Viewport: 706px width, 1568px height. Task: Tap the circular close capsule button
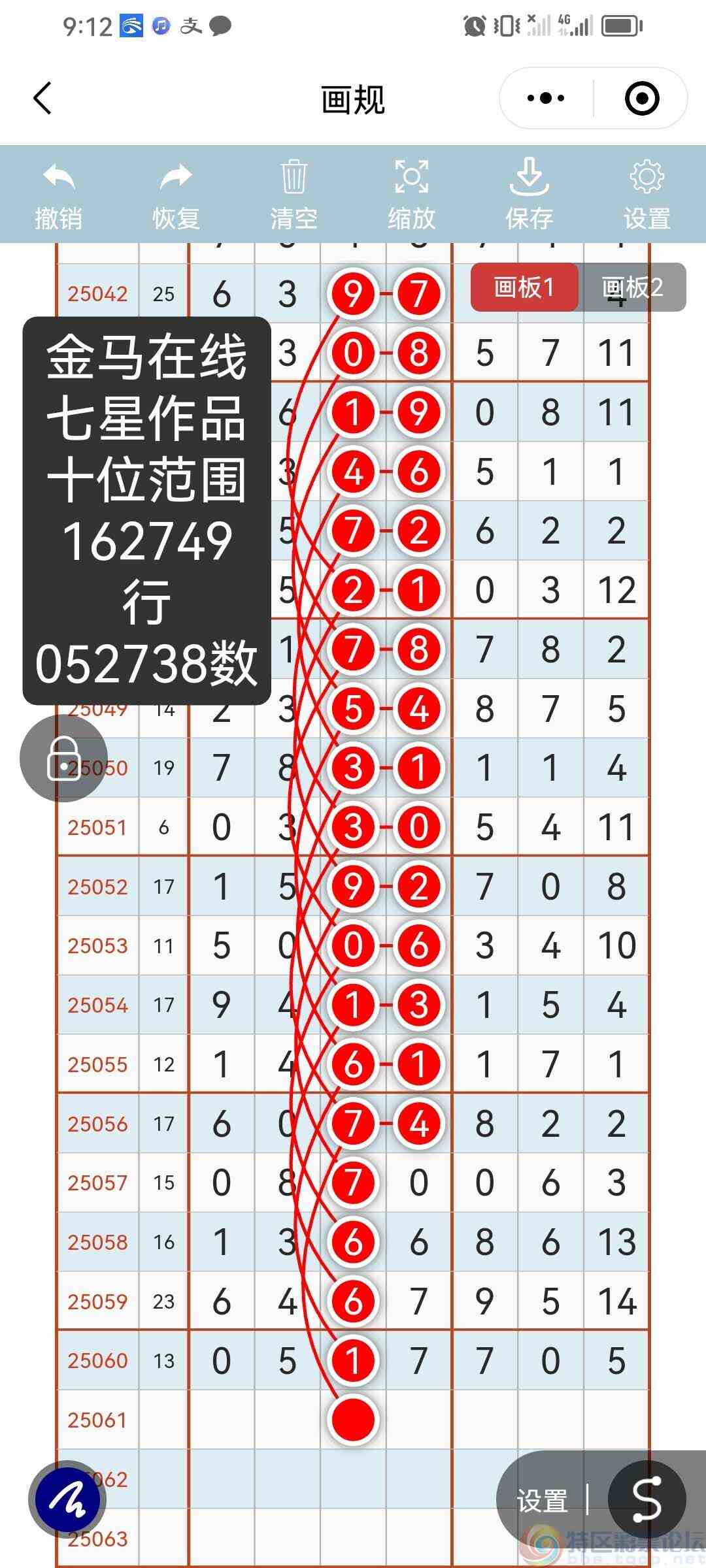click(x=641, y=98)
